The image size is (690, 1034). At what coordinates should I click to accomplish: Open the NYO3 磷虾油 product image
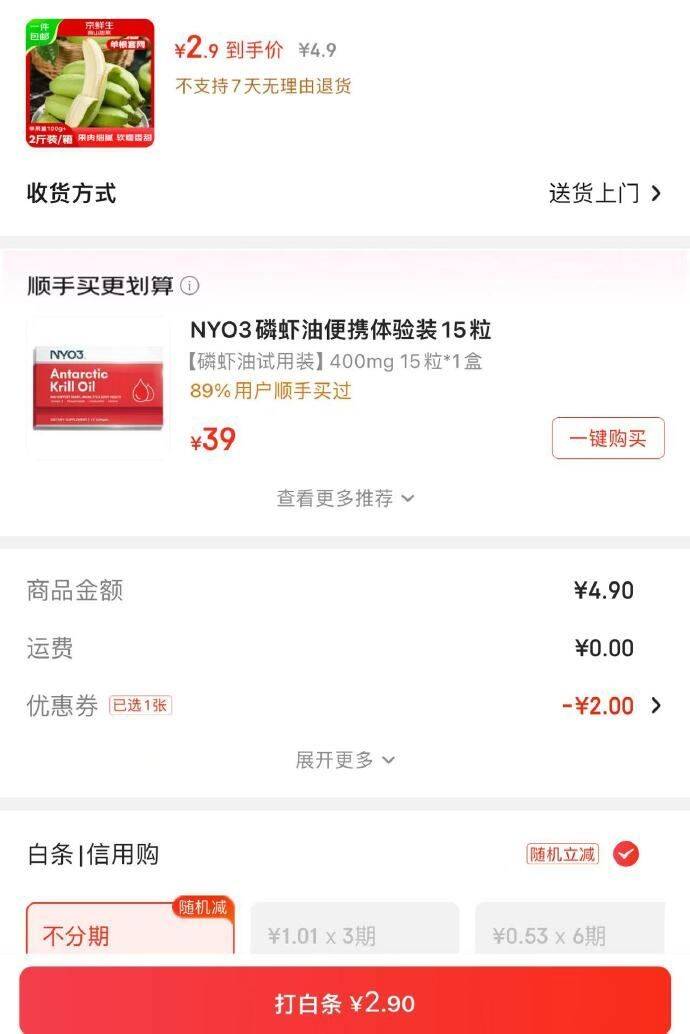(98, 388)
